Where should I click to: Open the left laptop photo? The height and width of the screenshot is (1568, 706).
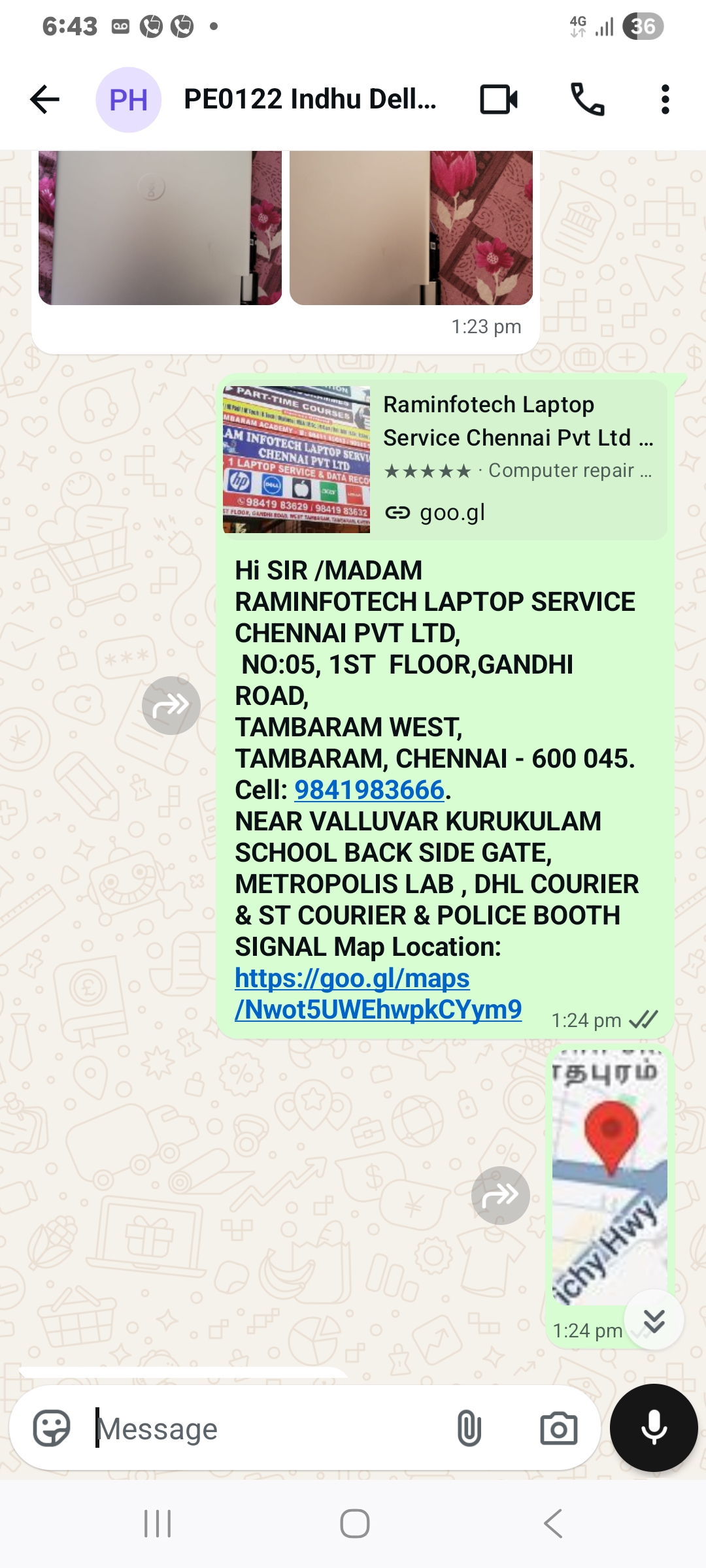coord(160,227)
